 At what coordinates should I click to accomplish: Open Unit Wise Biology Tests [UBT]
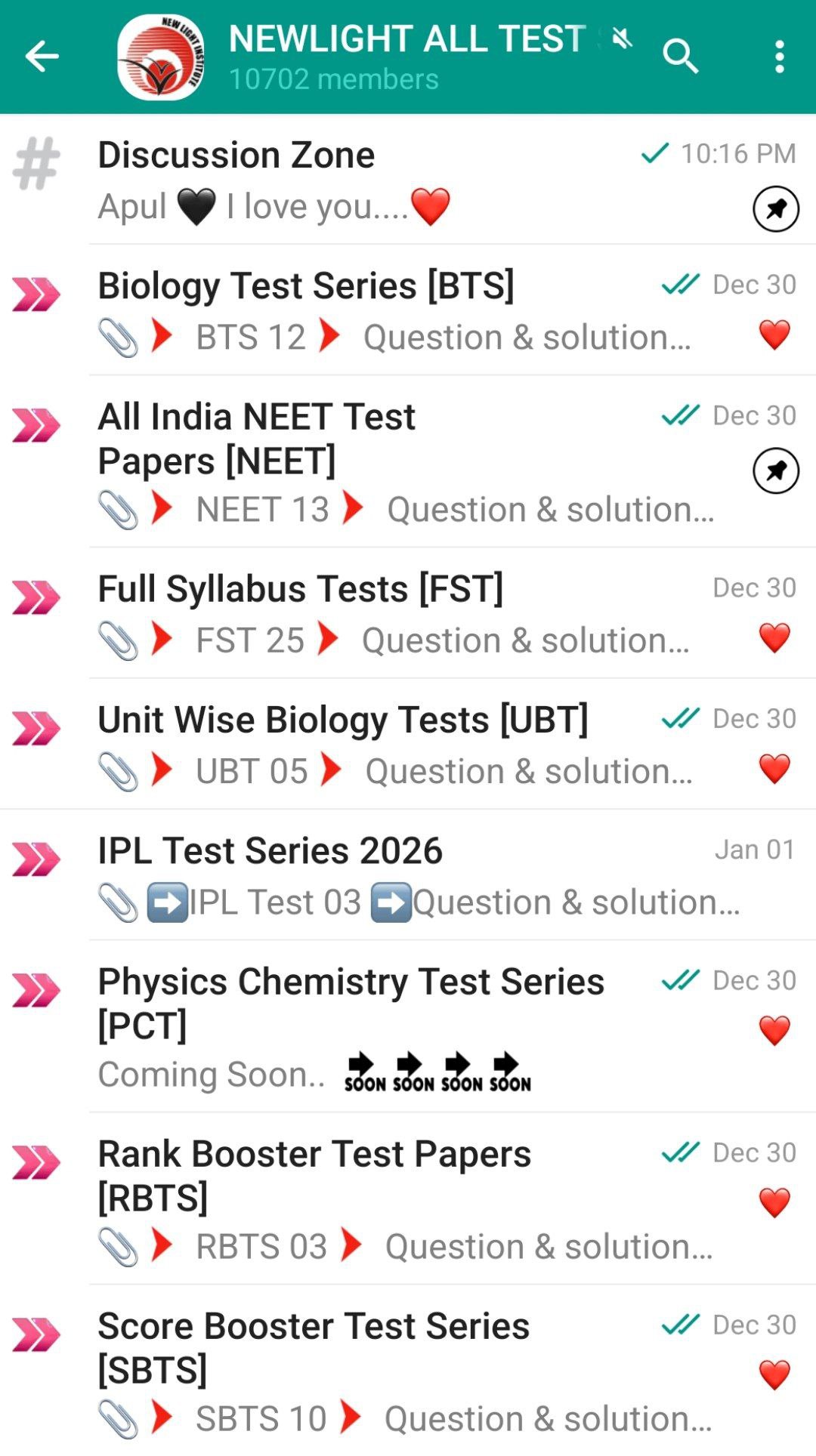(x=408, y=744)
